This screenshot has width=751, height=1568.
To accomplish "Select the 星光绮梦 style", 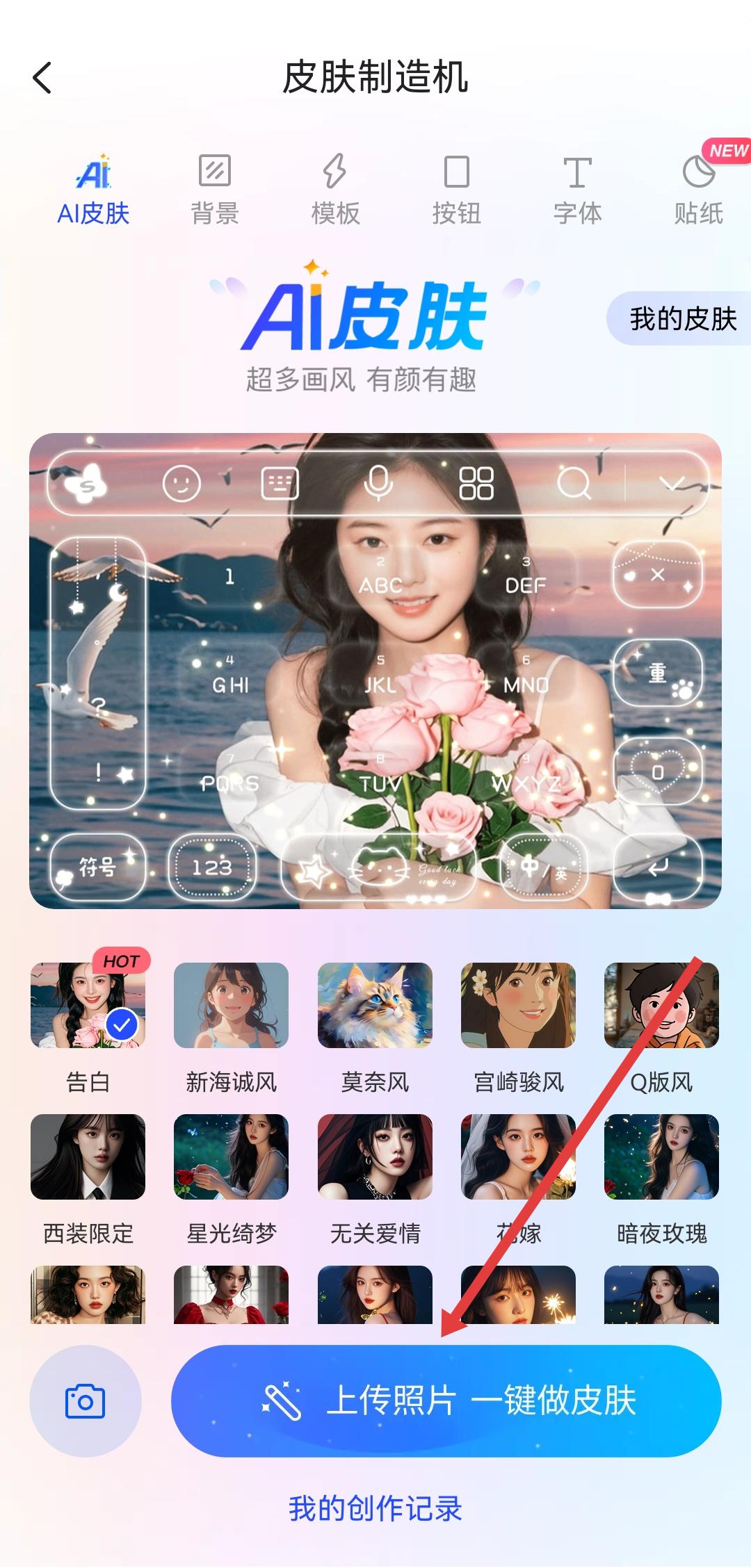I will point(231,1157).
